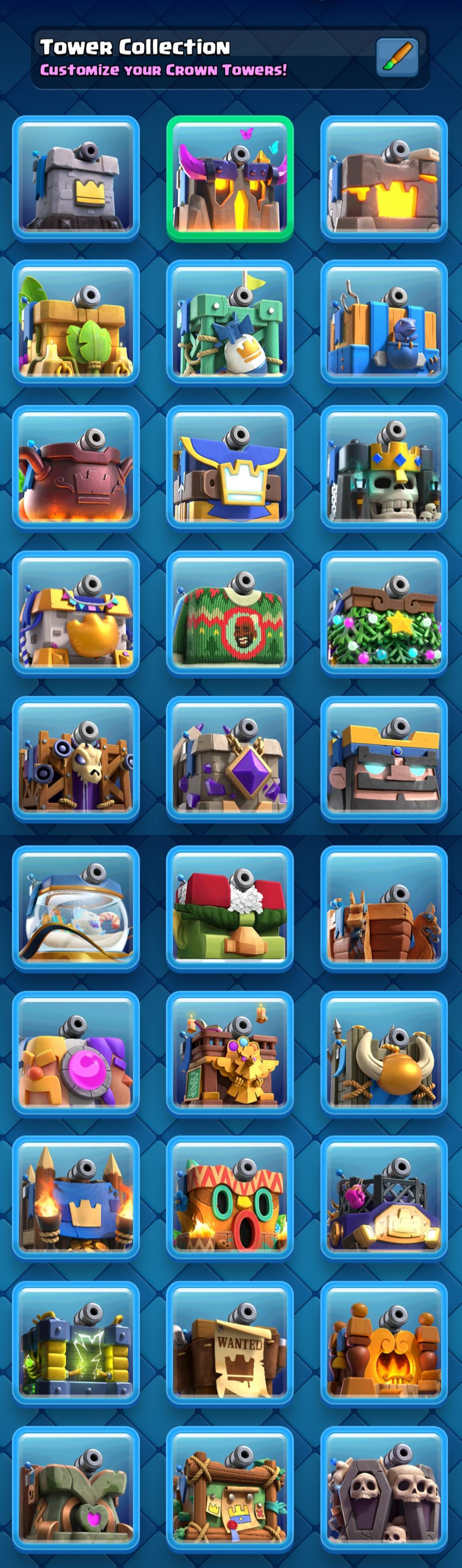Choose the red cauldron tower skin

[76, 469]
